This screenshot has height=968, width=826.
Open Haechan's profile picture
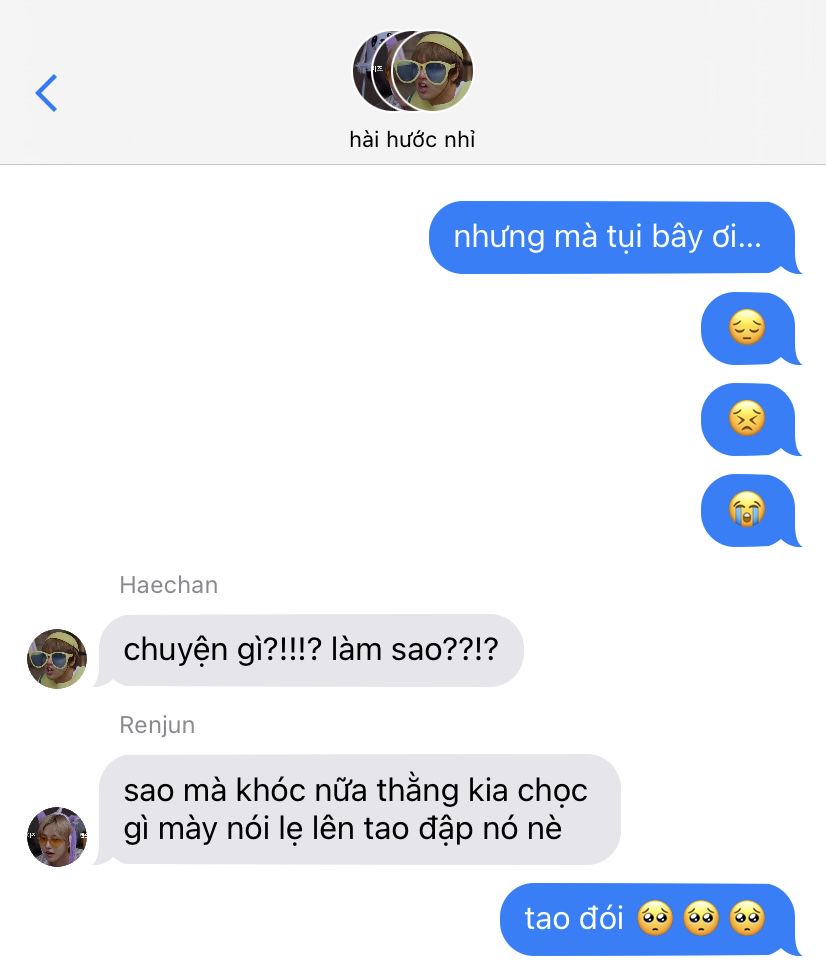pyautogui.click(x=57, y=658)
